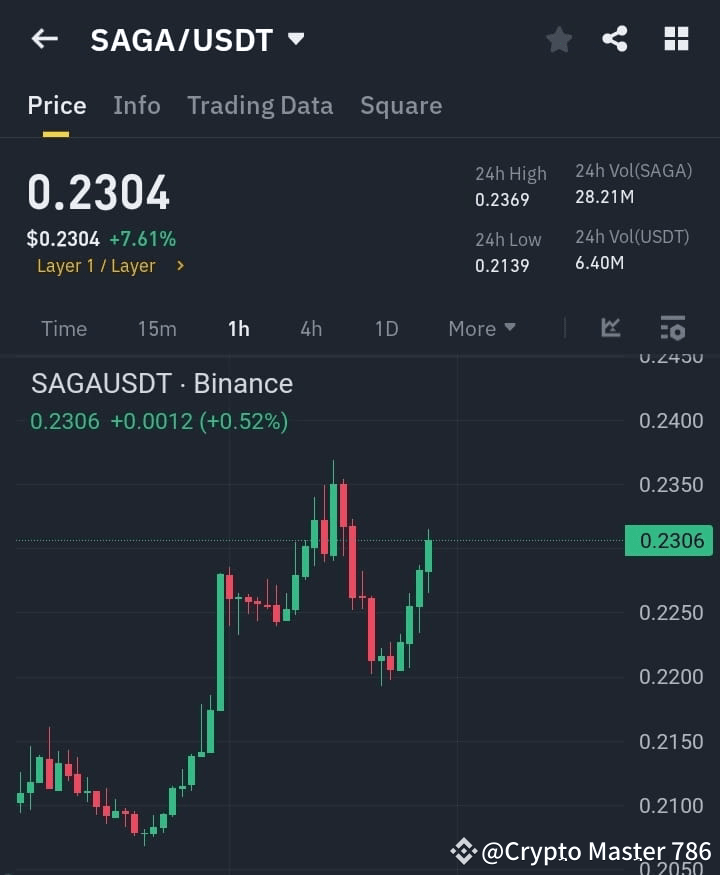Open Time interval selector
The image size is (720, 875).
pos(63,328)
